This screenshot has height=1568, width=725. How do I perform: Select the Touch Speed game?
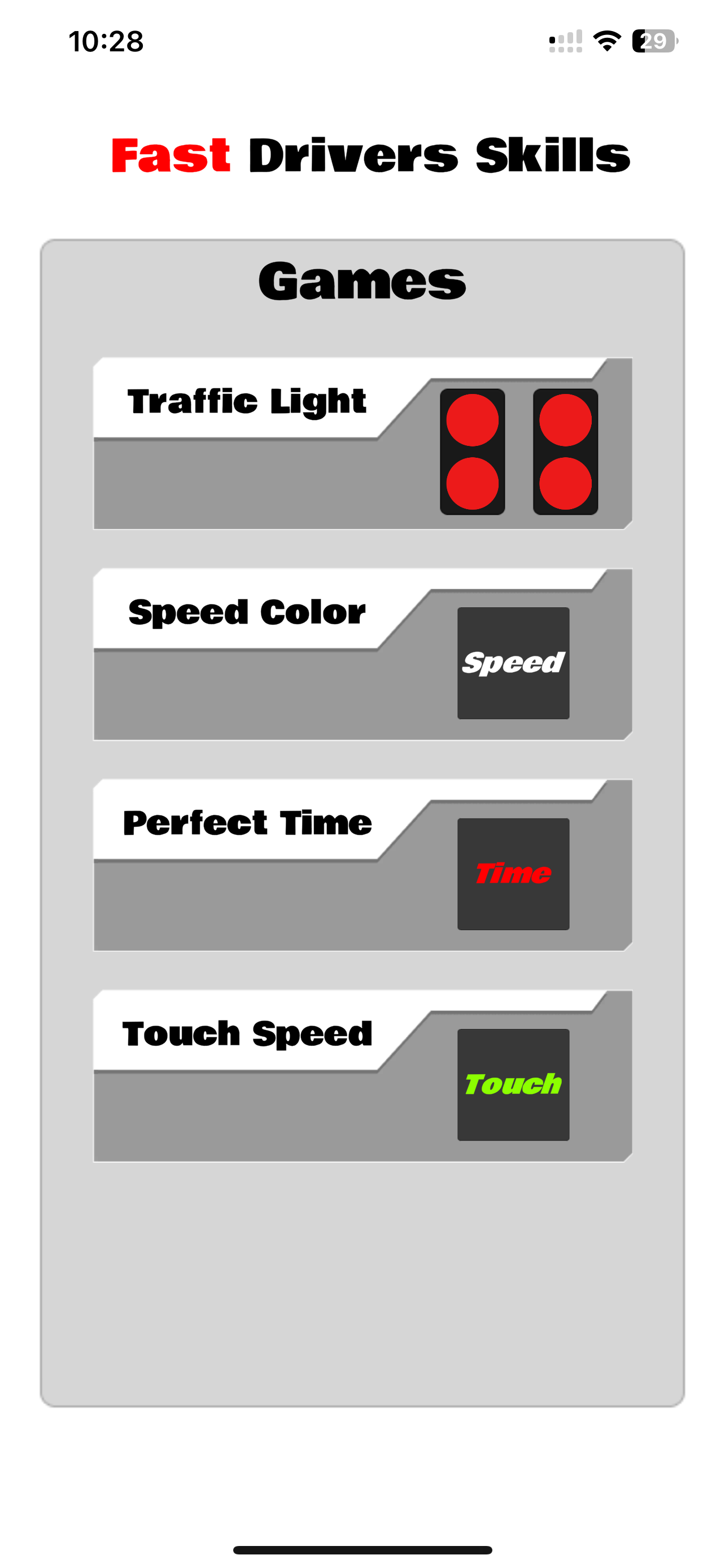point(362,1076)
